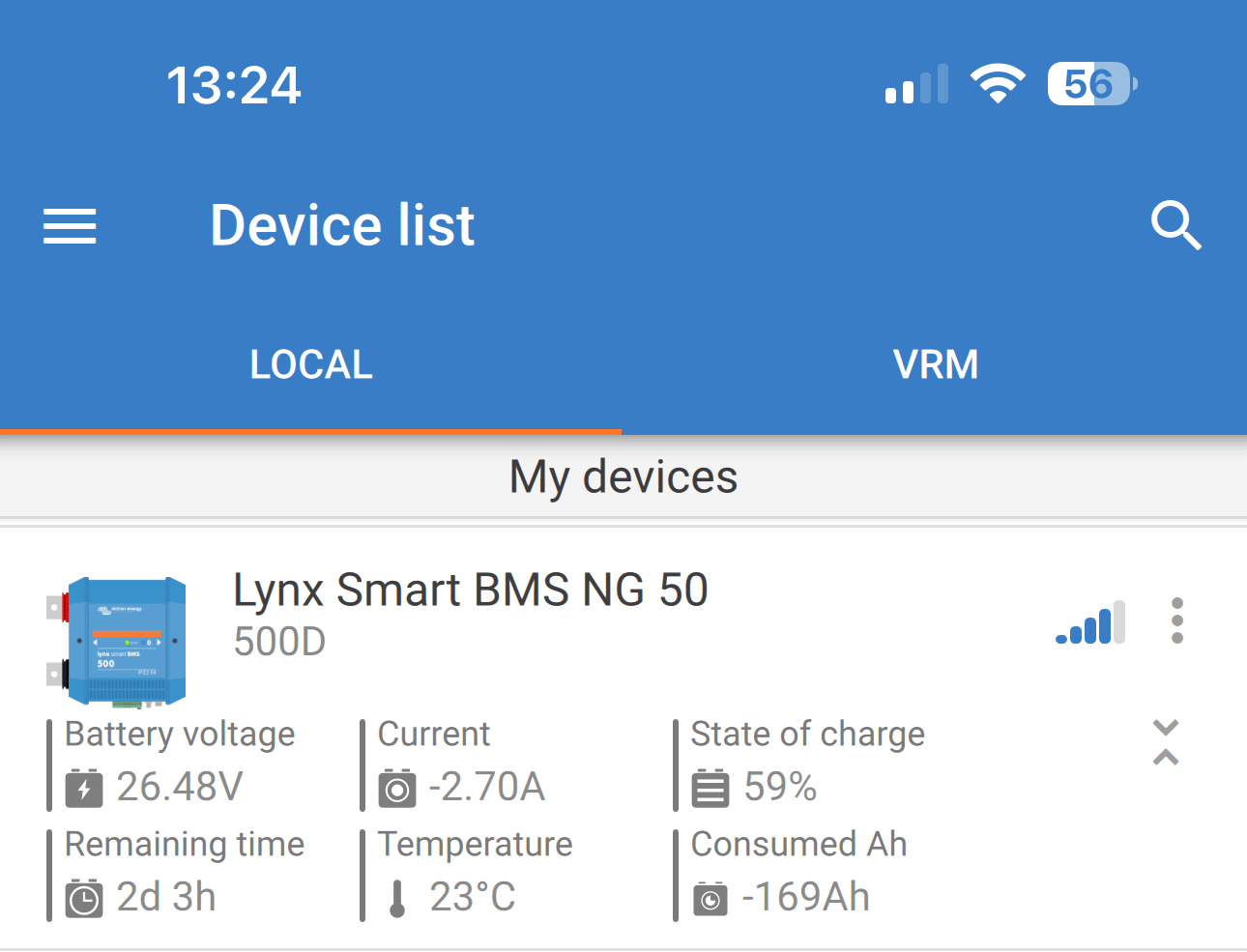Collapse the Lynx Smart BMS readings panel

[x=1166, y=742]
